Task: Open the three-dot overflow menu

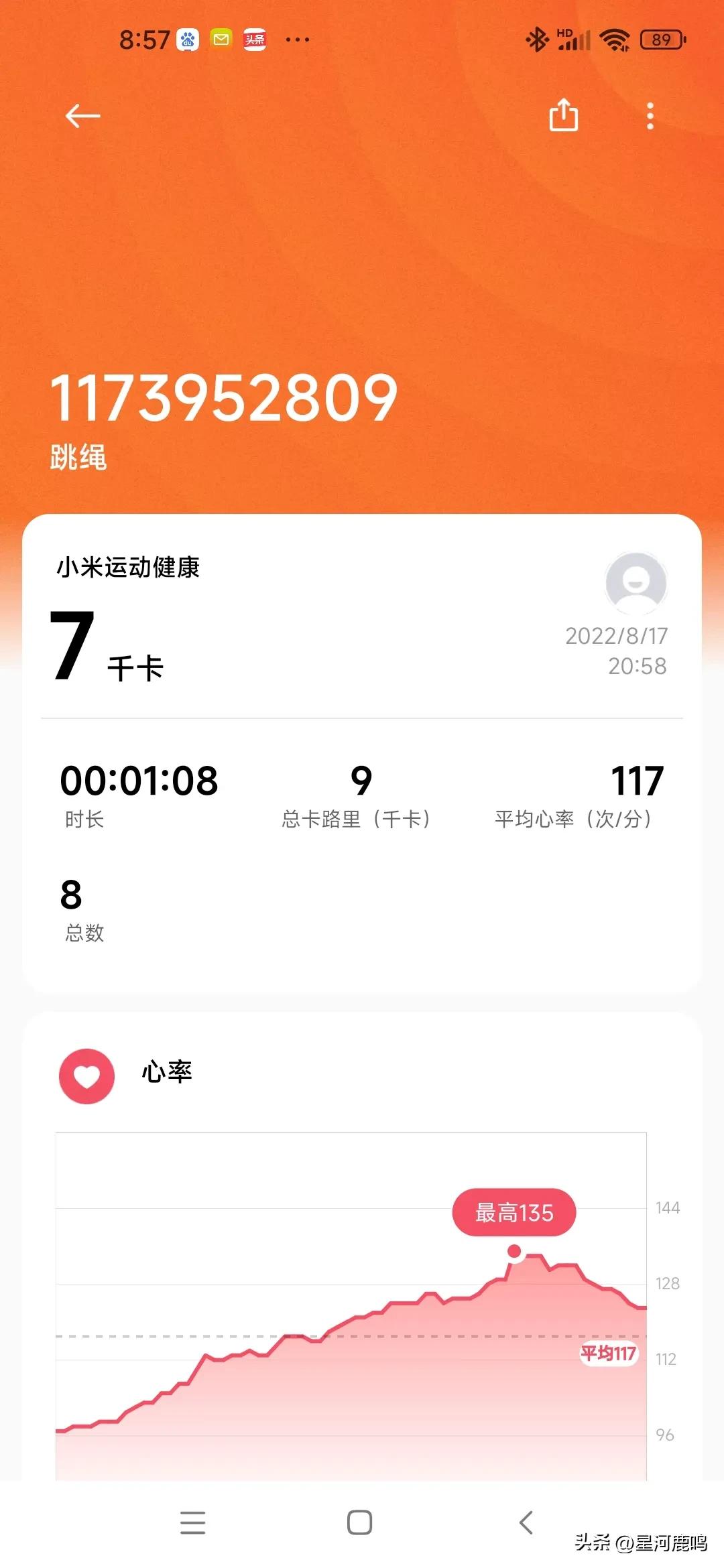Action: coord(649,116)
